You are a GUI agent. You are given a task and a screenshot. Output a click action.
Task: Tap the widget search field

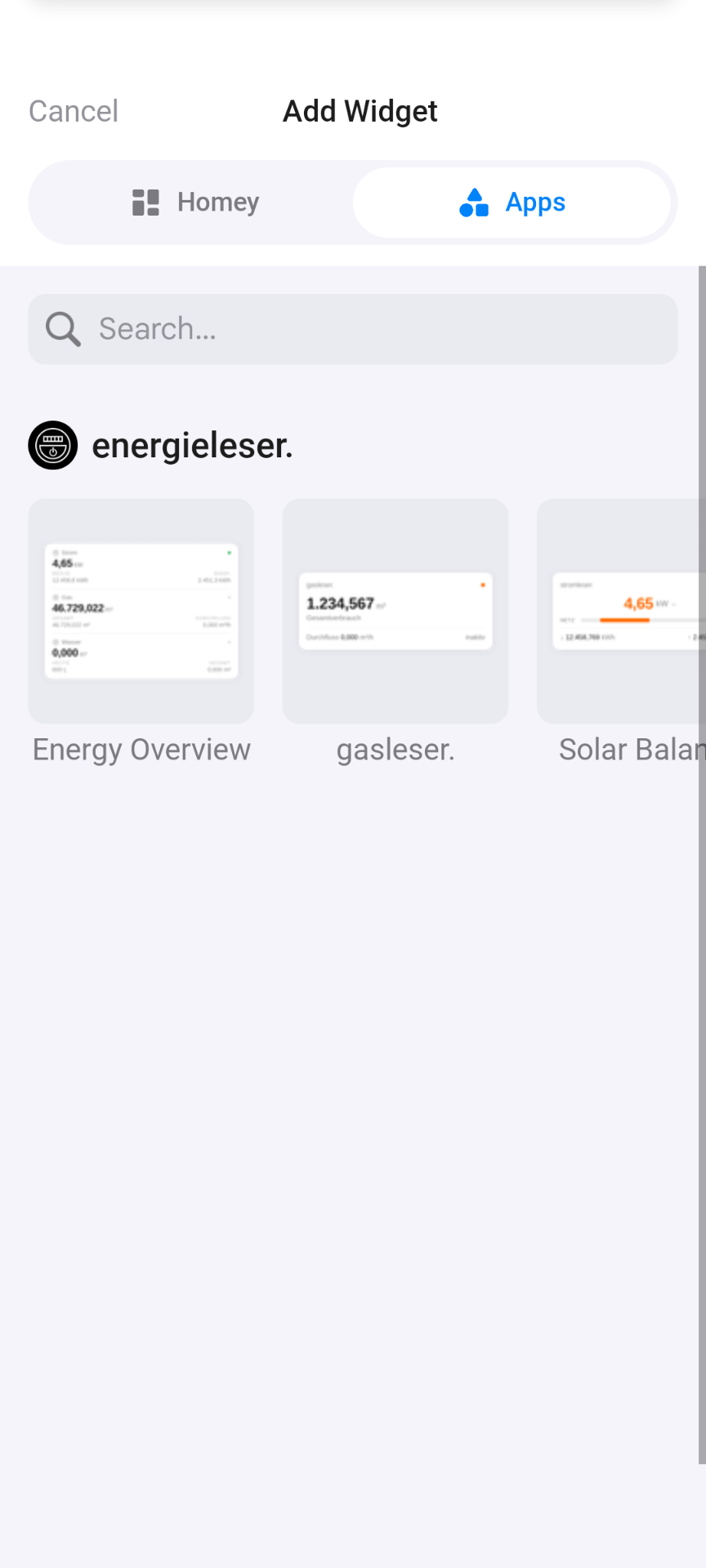click(353, 329)
